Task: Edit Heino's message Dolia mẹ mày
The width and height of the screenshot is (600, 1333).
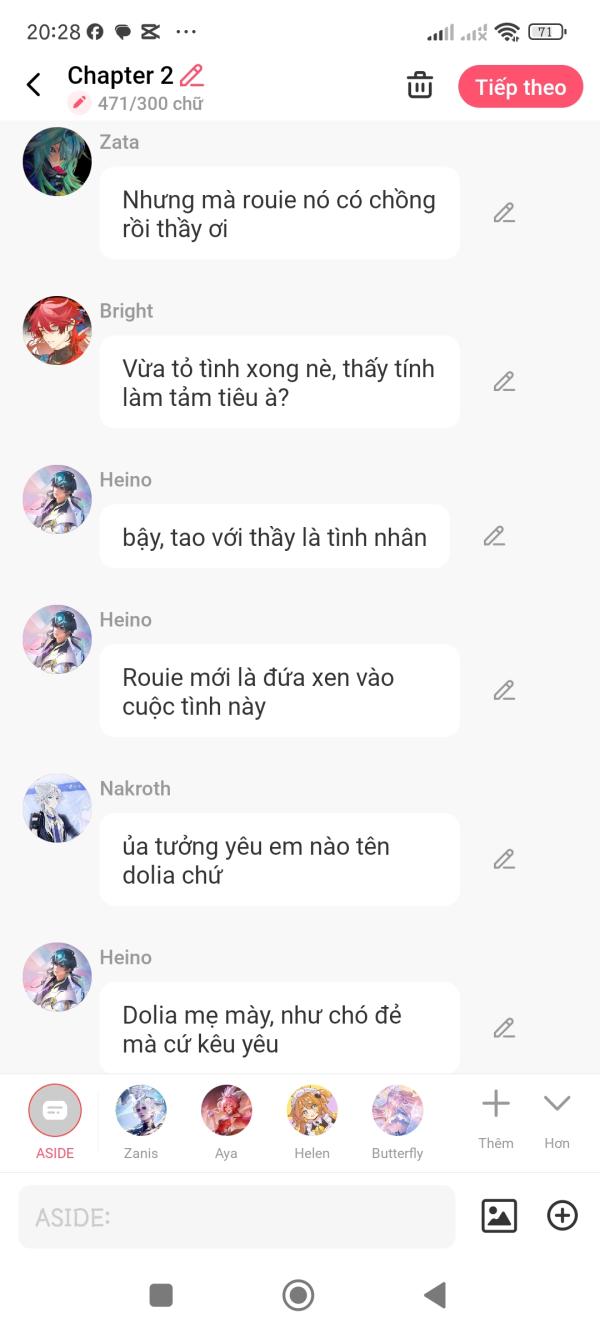Action: click(504, 1028)
